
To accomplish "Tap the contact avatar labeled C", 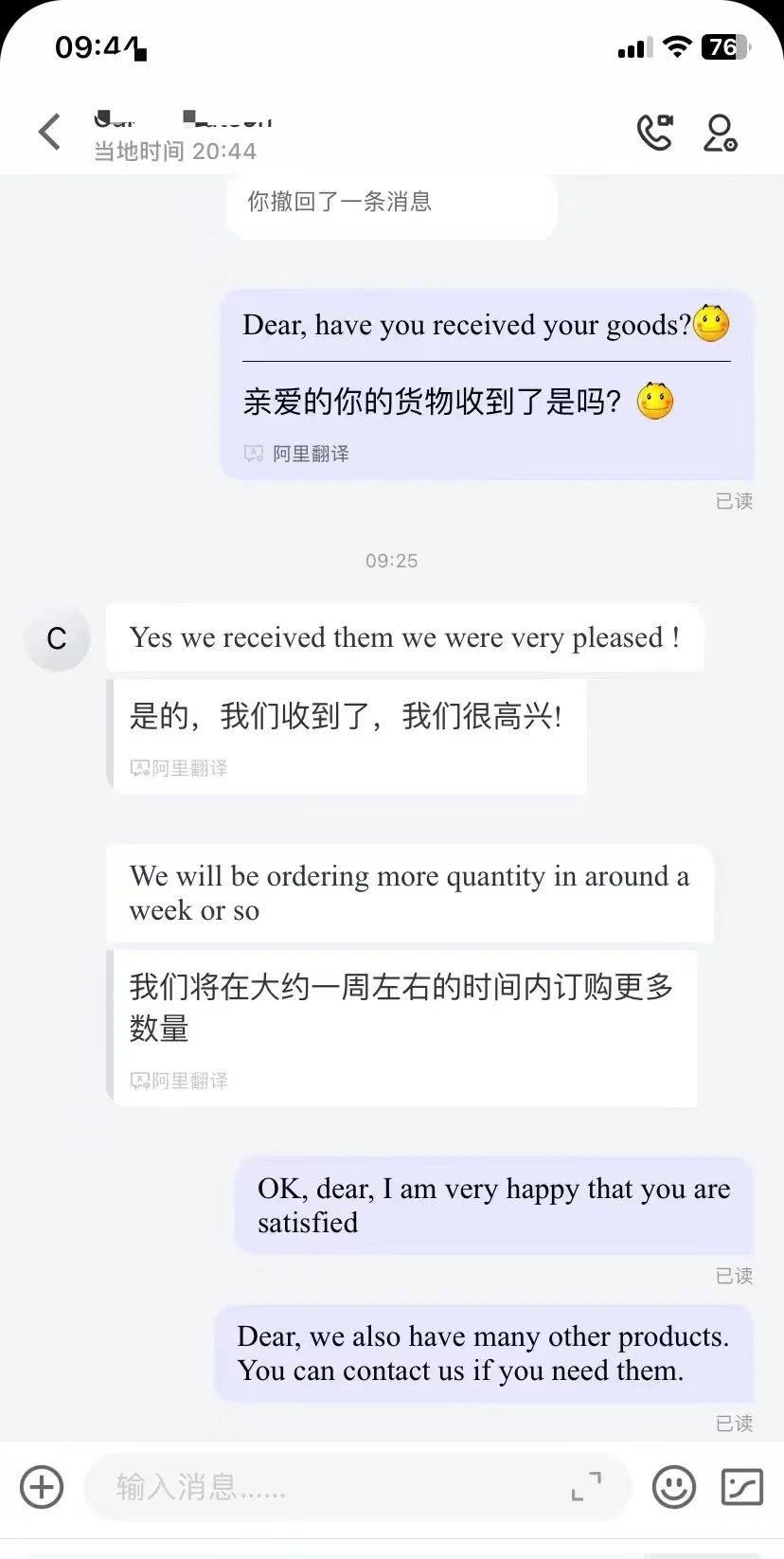I will [x=57, y=638].
